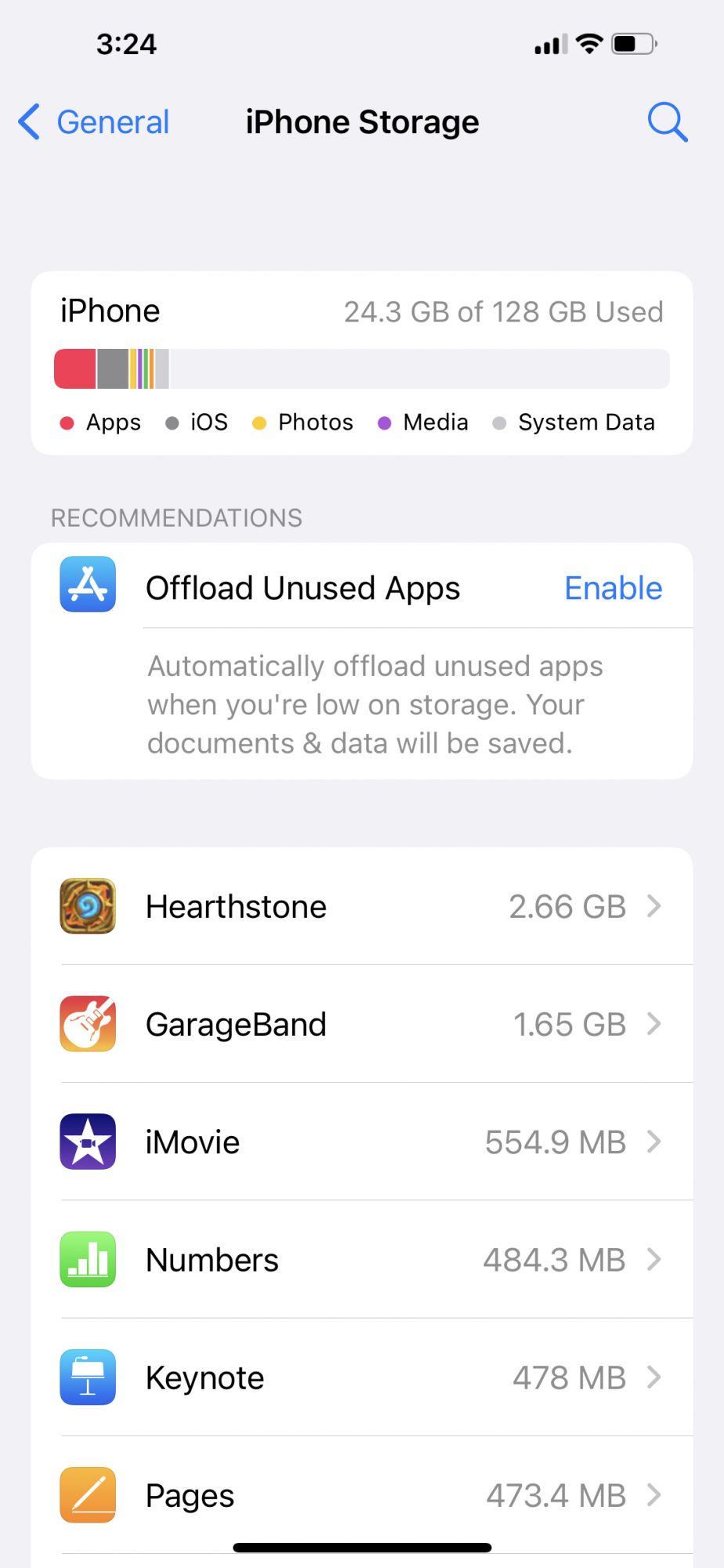Tap the Pages app row
This screenshot has height=1568, width=724.
click(x=362, y=1495)
